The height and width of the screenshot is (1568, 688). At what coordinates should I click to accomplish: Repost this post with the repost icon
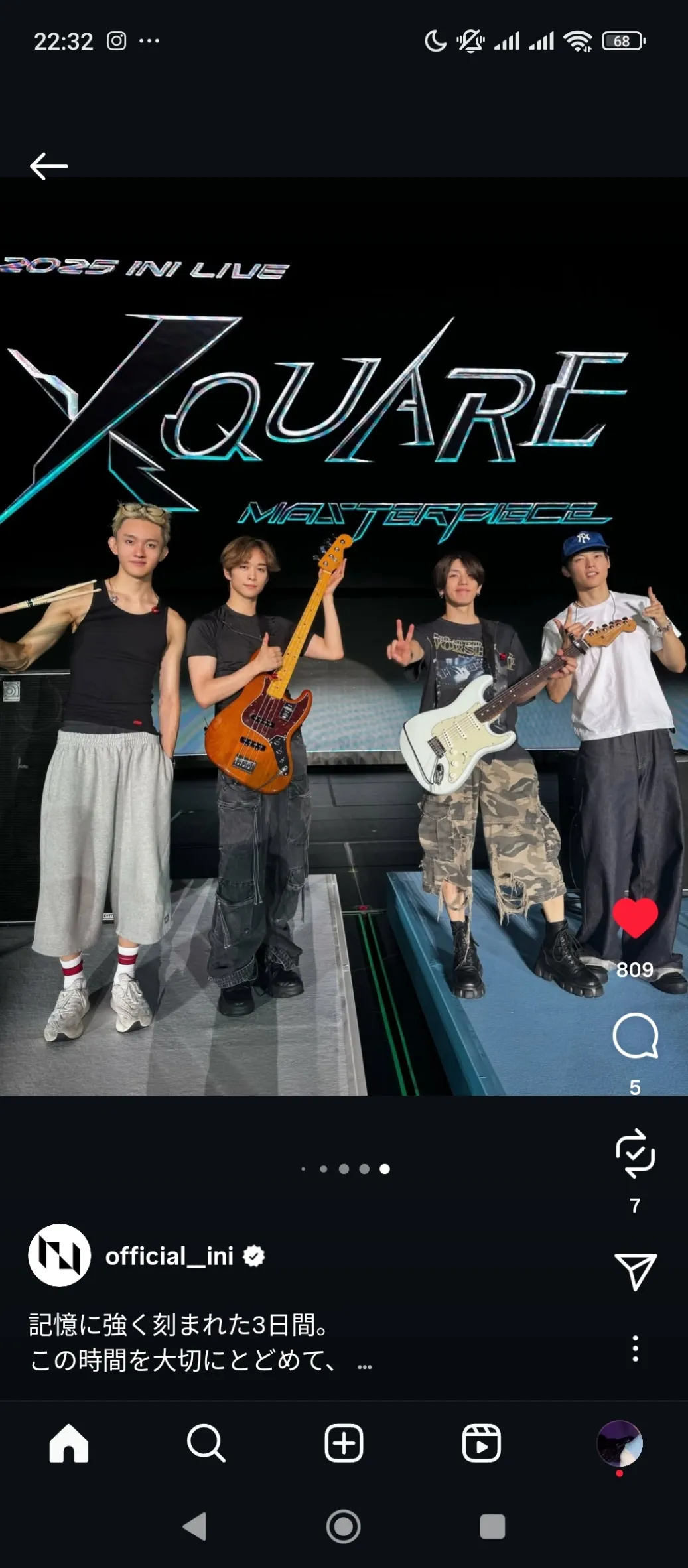(635, 1153)
